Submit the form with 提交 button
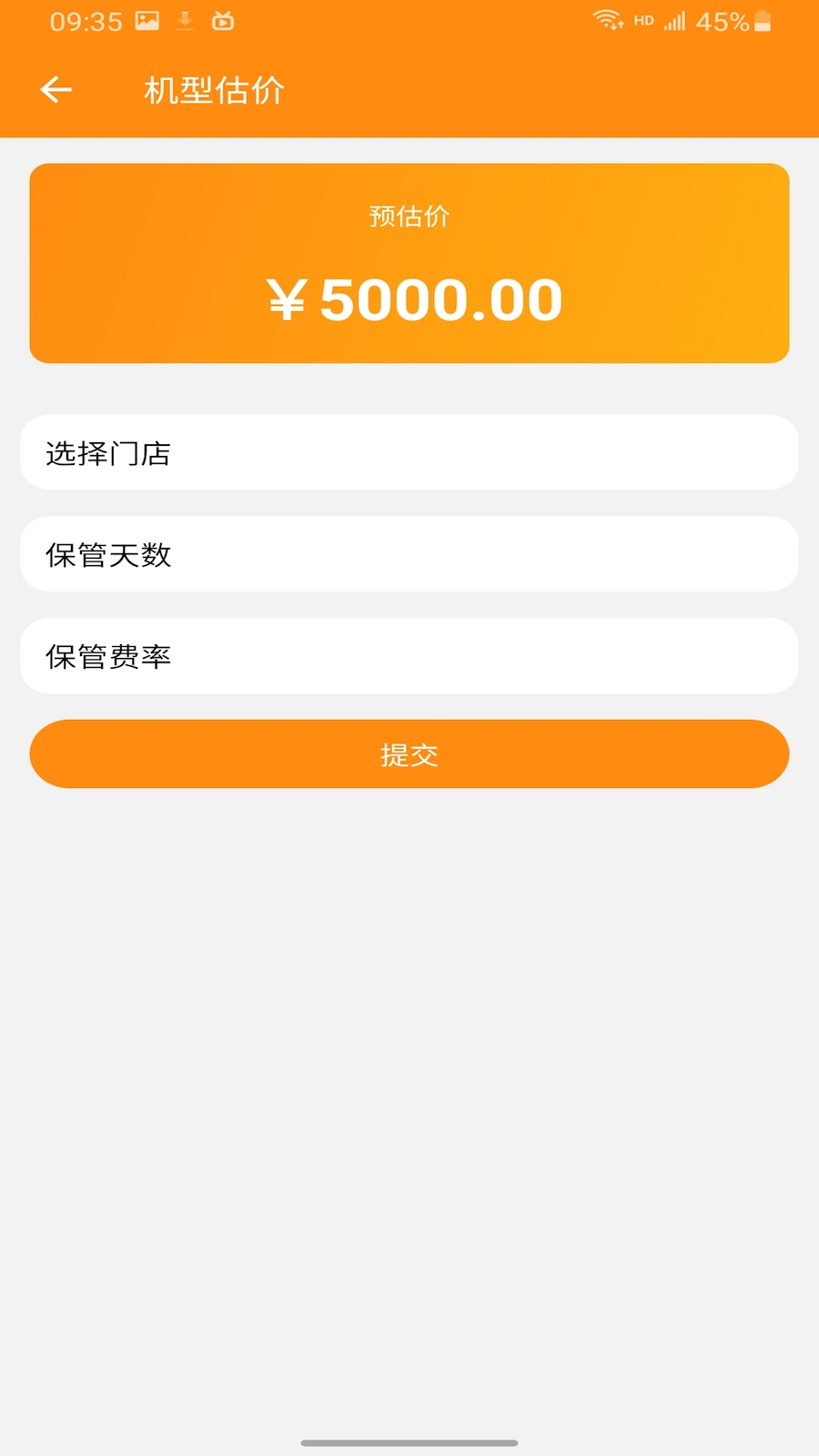The image size is (819, 1456). tap(409, 754)
